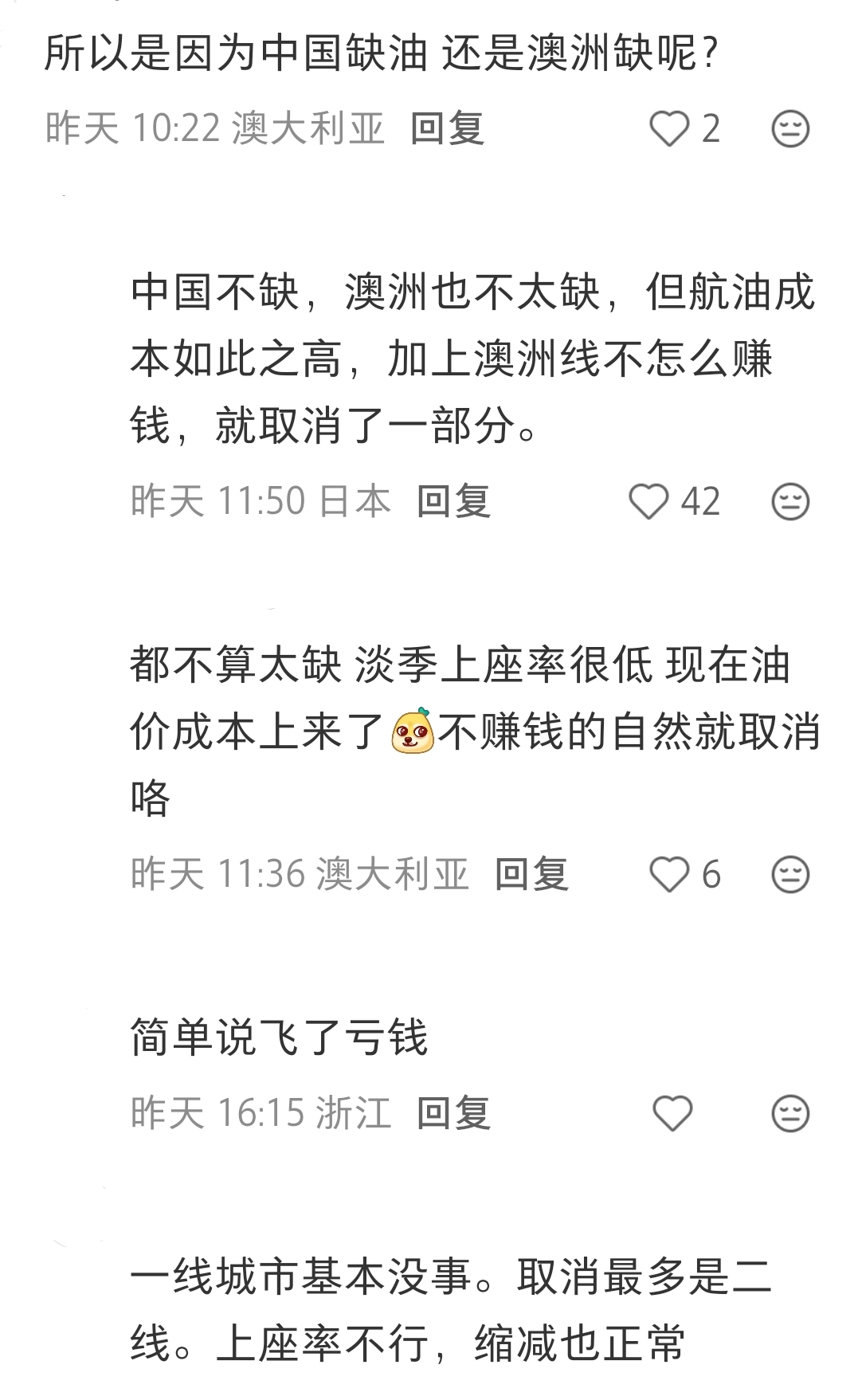The height and width of the screenshot is (1400, 858).
Task: Like the comment posted 昨天 10:22 from 澳大利亚
Action: tap(669, 128)
